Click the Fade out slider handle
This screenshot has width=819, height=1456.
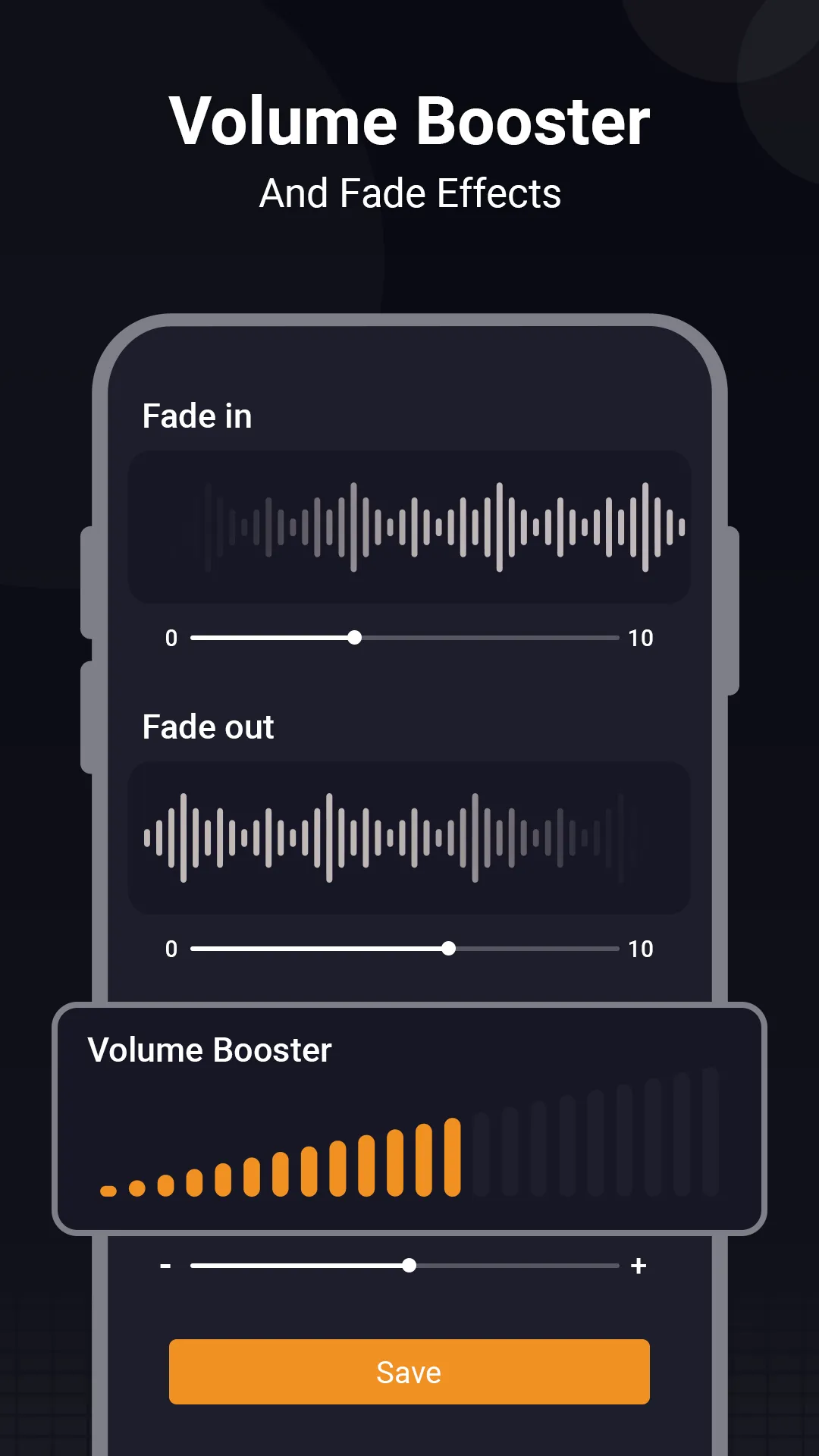click(449, 949)
